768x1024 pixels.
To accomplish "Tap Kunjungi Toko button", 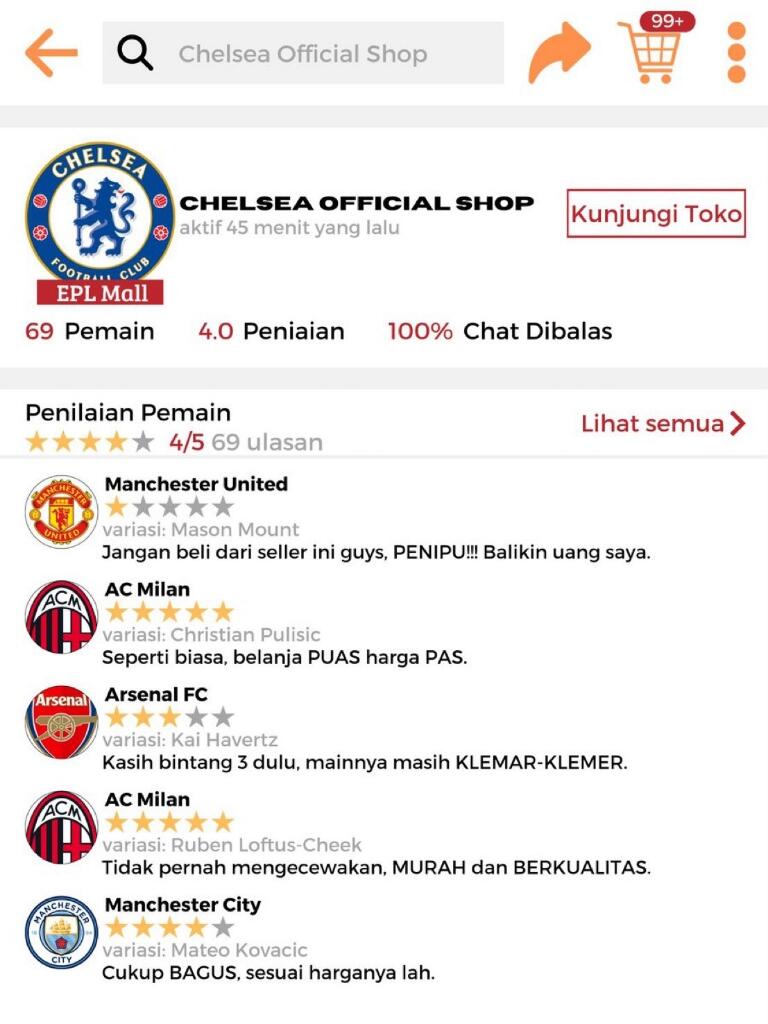I will tap(656, 213).
